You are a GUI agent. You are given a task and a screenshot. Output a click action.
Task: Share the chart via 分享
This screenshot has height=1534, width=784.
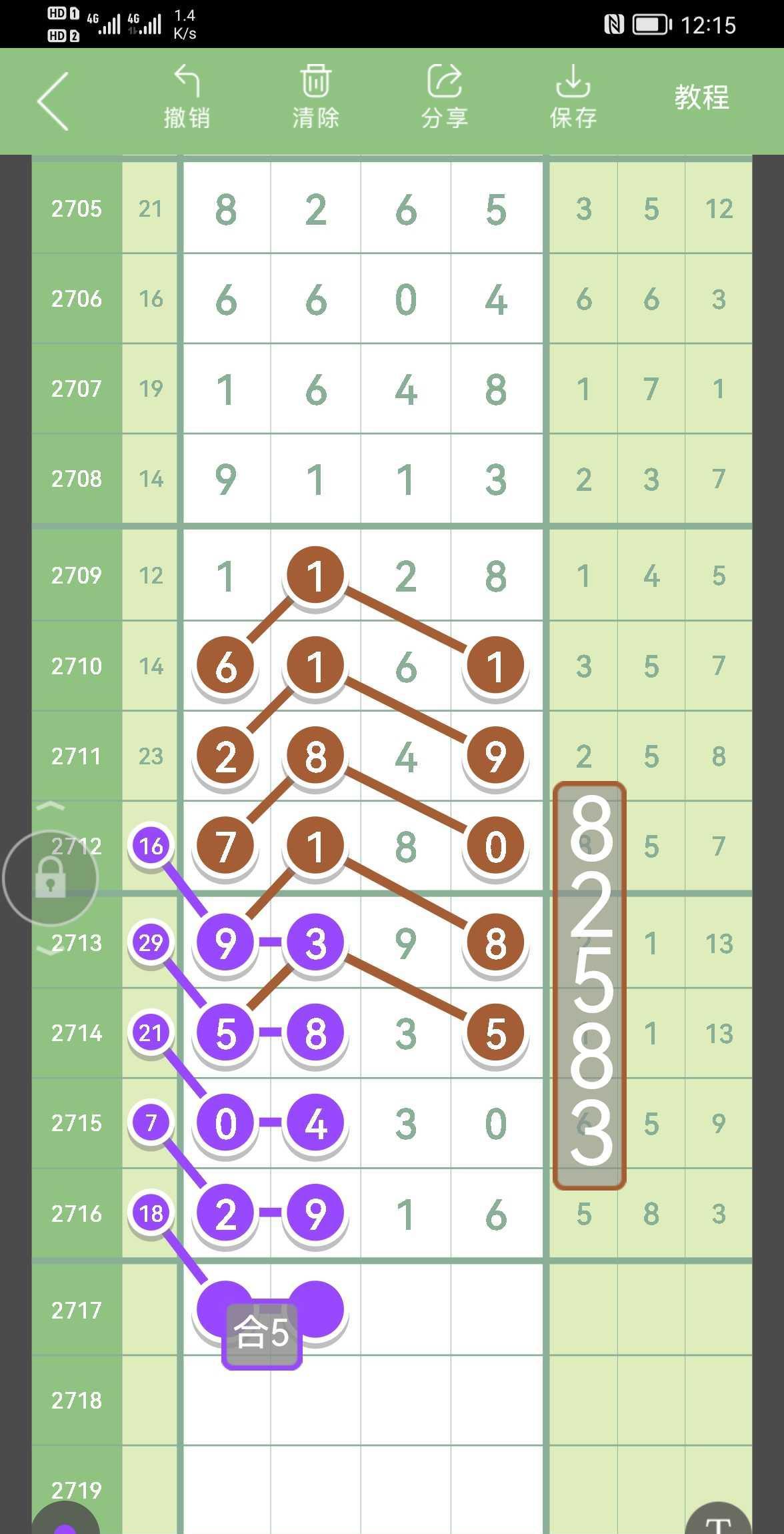(x=444, y=97)
